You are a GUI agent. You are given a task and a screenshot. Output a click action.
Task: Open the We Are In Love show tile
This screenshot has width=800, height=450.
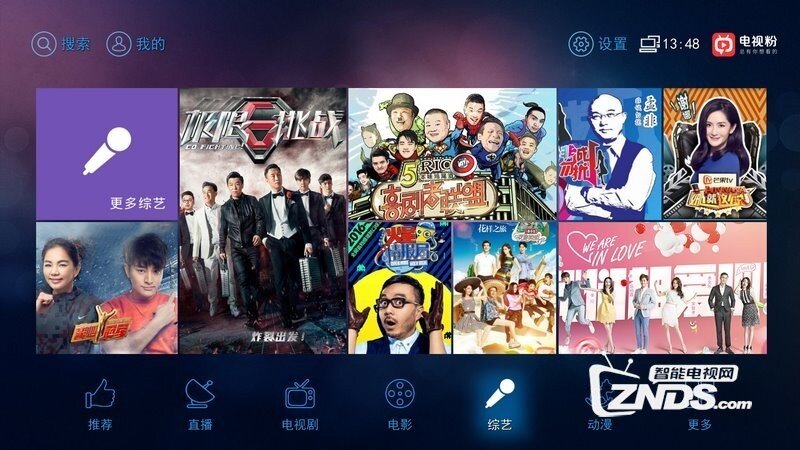[662, 287]
